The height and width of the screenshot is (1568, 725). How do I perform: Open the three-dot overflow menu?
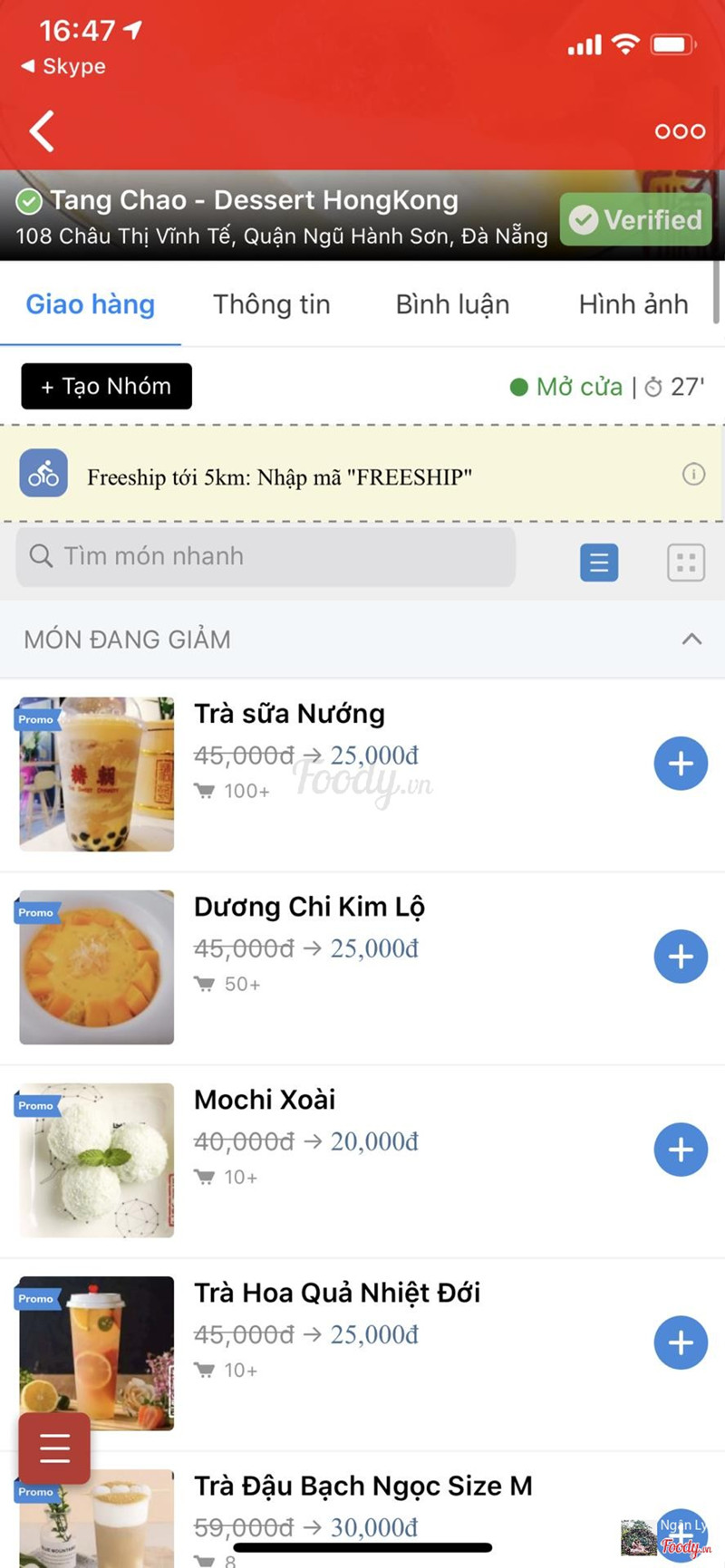pyautogui.click(x=680, y=131)
